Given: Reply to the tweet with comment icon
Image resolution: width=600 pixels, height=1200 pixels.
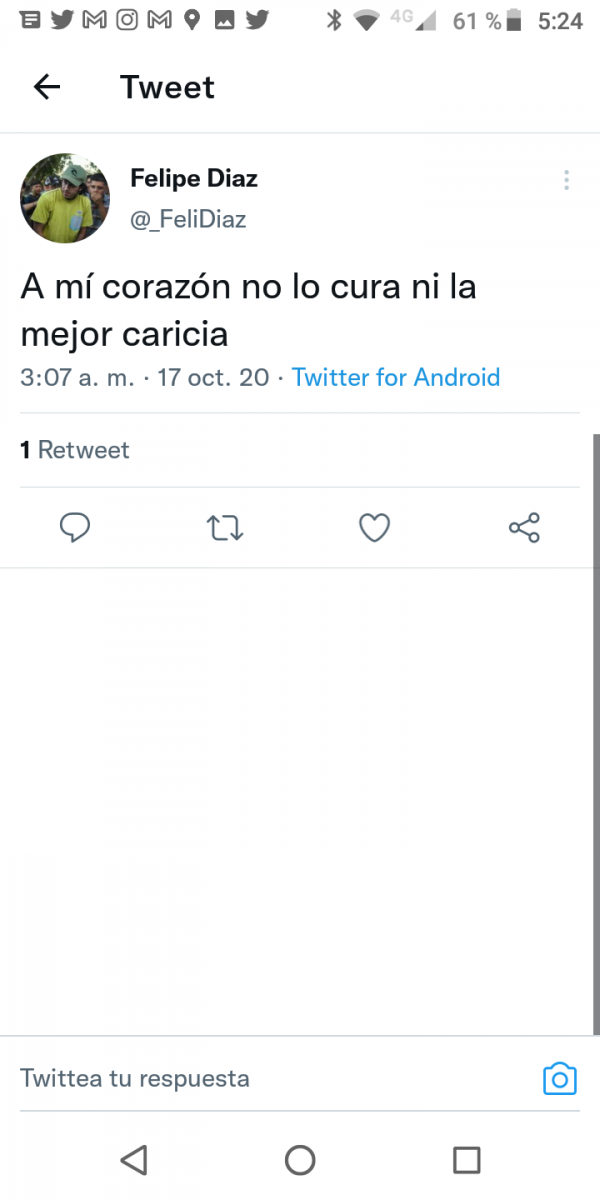Looking at the screenshot, I should (x=75, y=527).
